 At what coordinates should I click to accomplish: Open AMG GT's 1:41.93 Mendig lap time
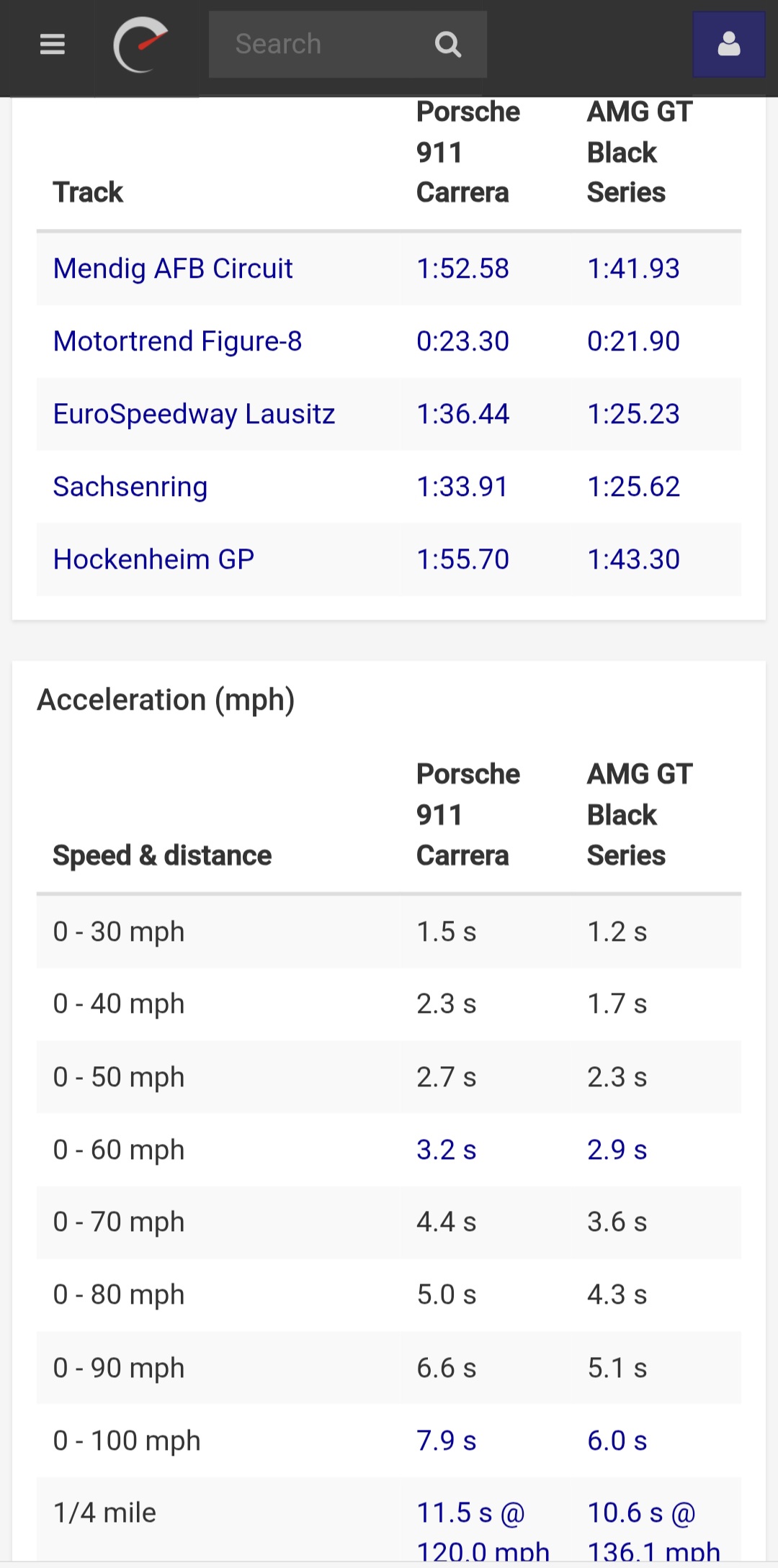click(x=633, y=269)
